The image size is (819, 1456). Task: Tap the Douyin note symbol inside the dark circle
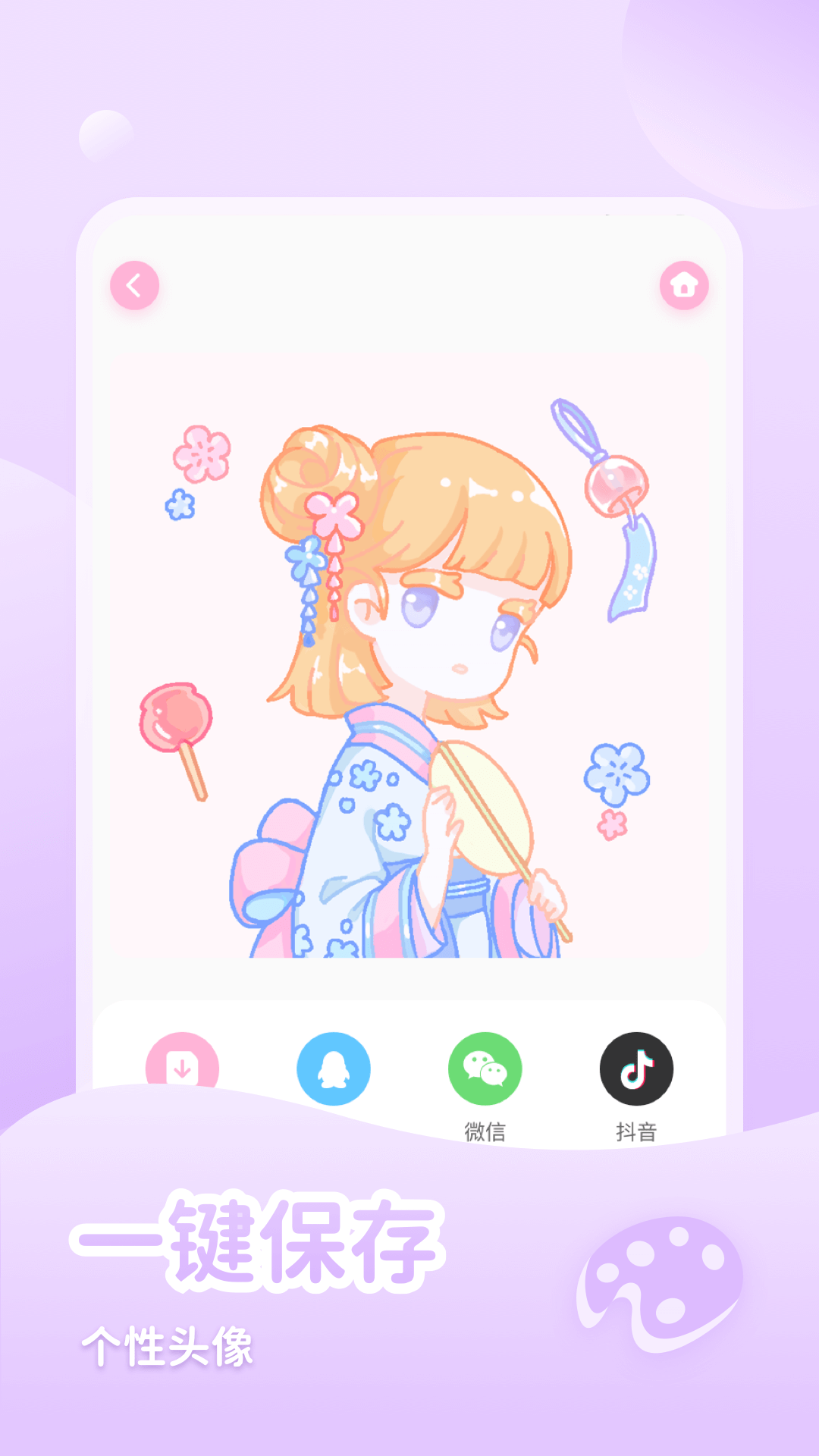635,1068
